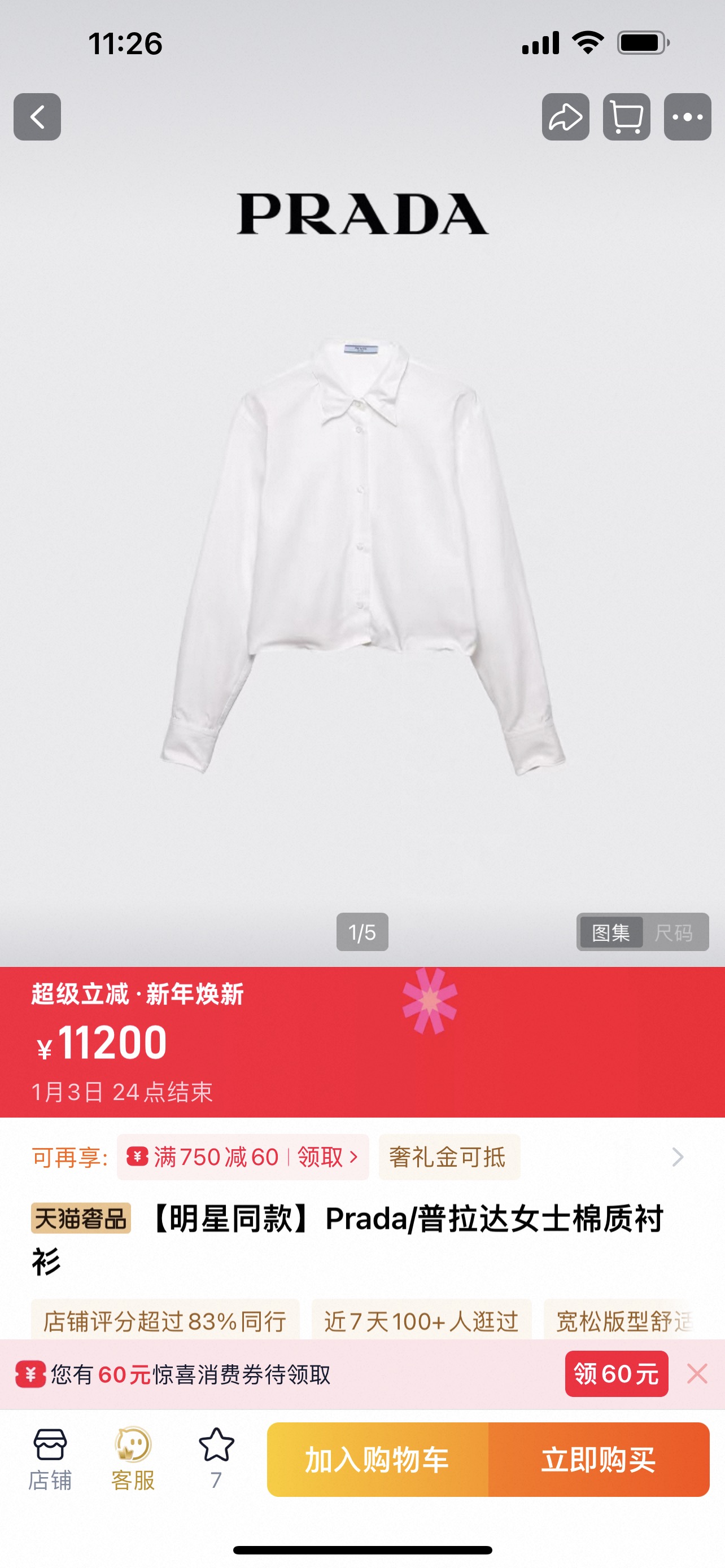725x1568 pixels.
Task: Contact 客服 customer service
Action: [133, 1459]
